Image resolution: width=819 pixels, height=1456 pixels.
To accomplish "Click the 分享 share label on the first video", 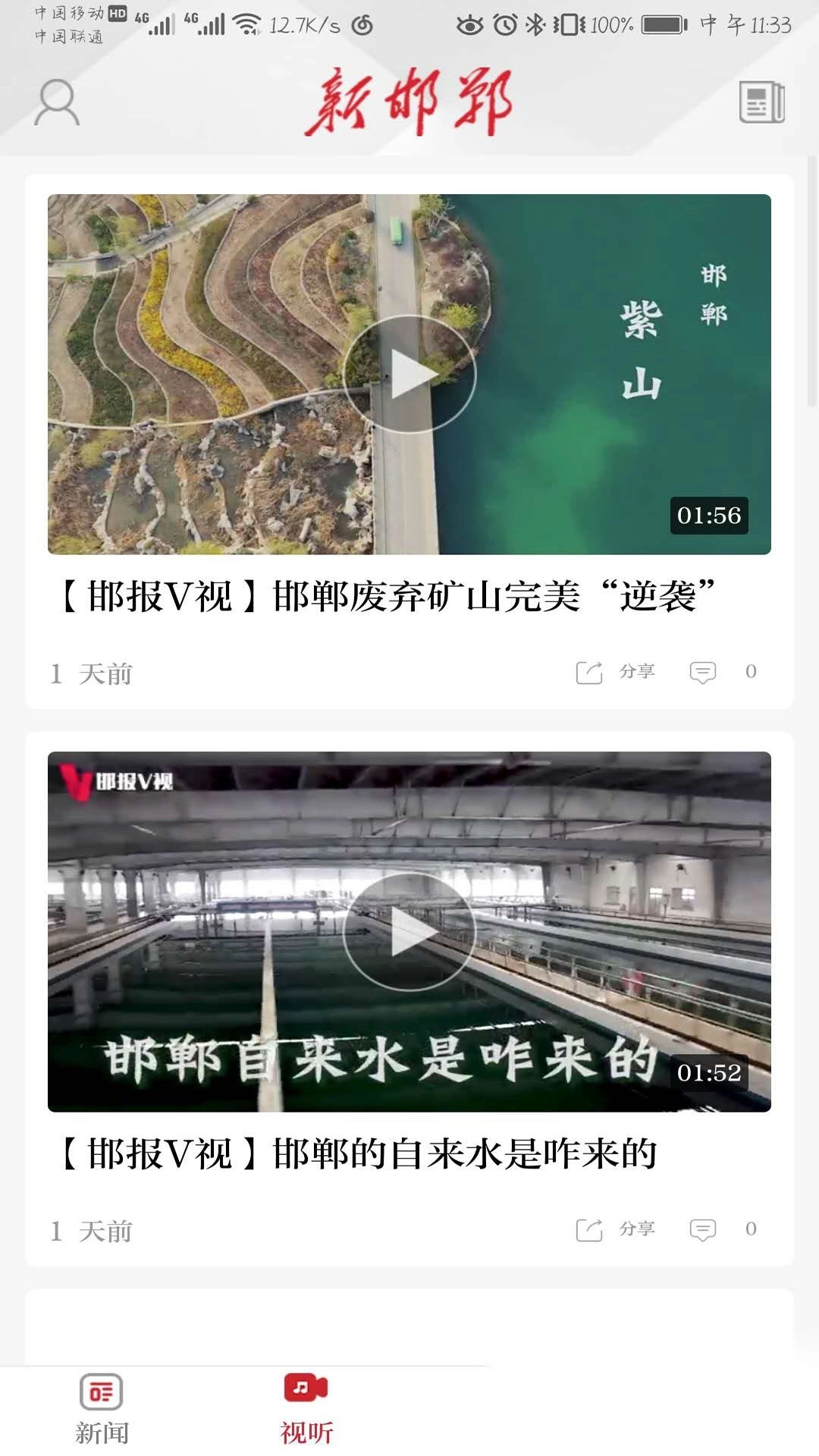I will pos(637,670).
